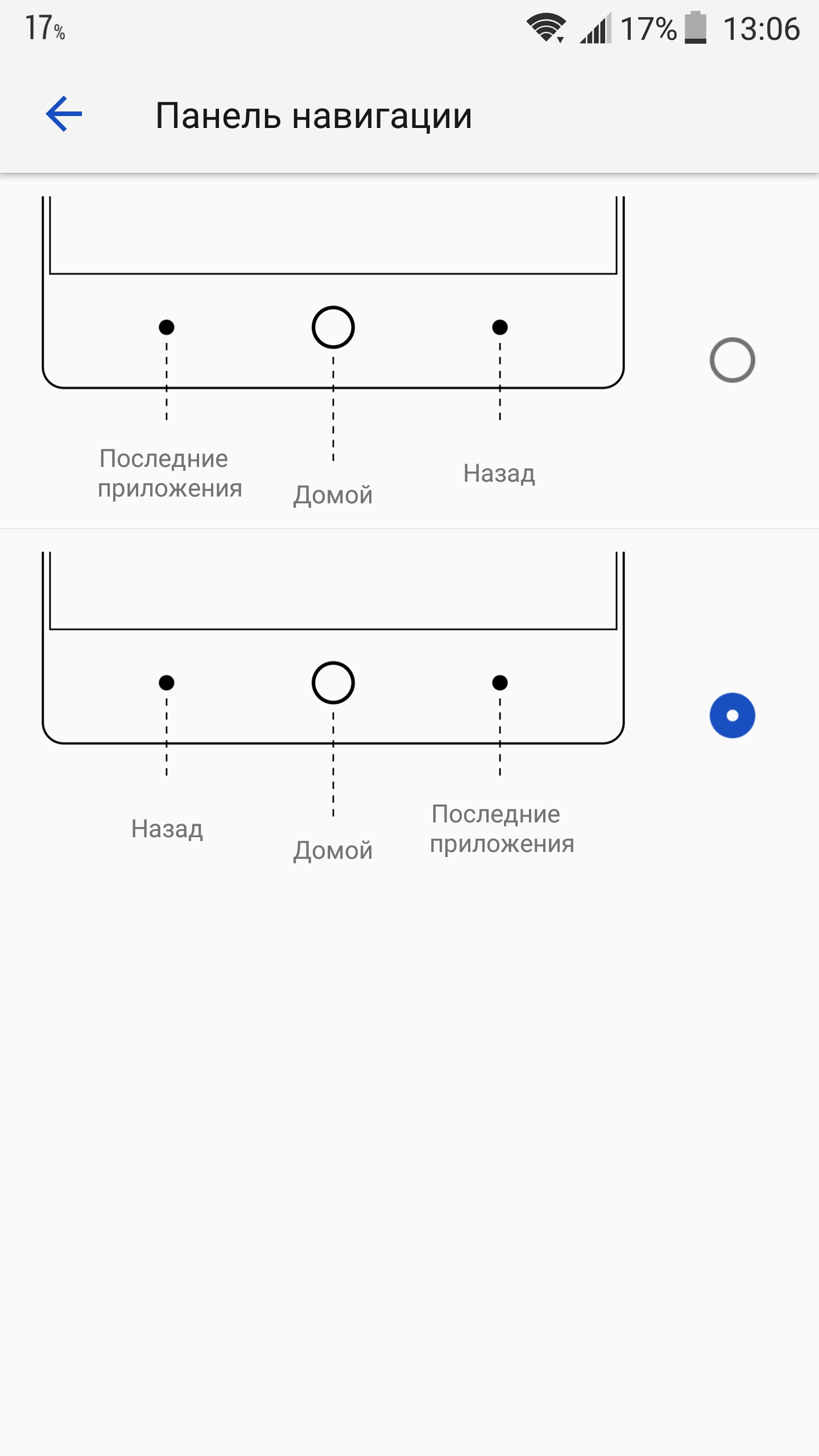Go back from Панель навигации screen
Image resolution: width=819 pixels, height=1456 pixels.
[x=64, y=114]
